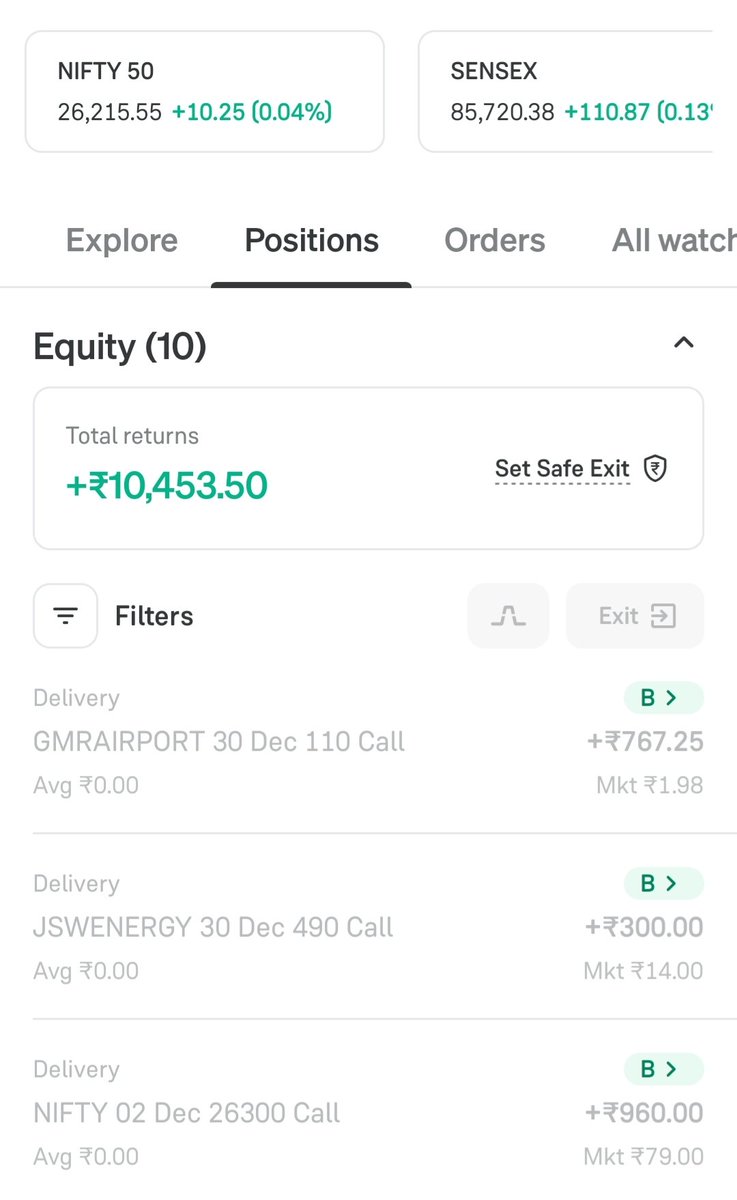Tap the B badge on NIFTY 26300 row
The height and width of the screenshot is (1200, 737).
[x=663, y=1069]
